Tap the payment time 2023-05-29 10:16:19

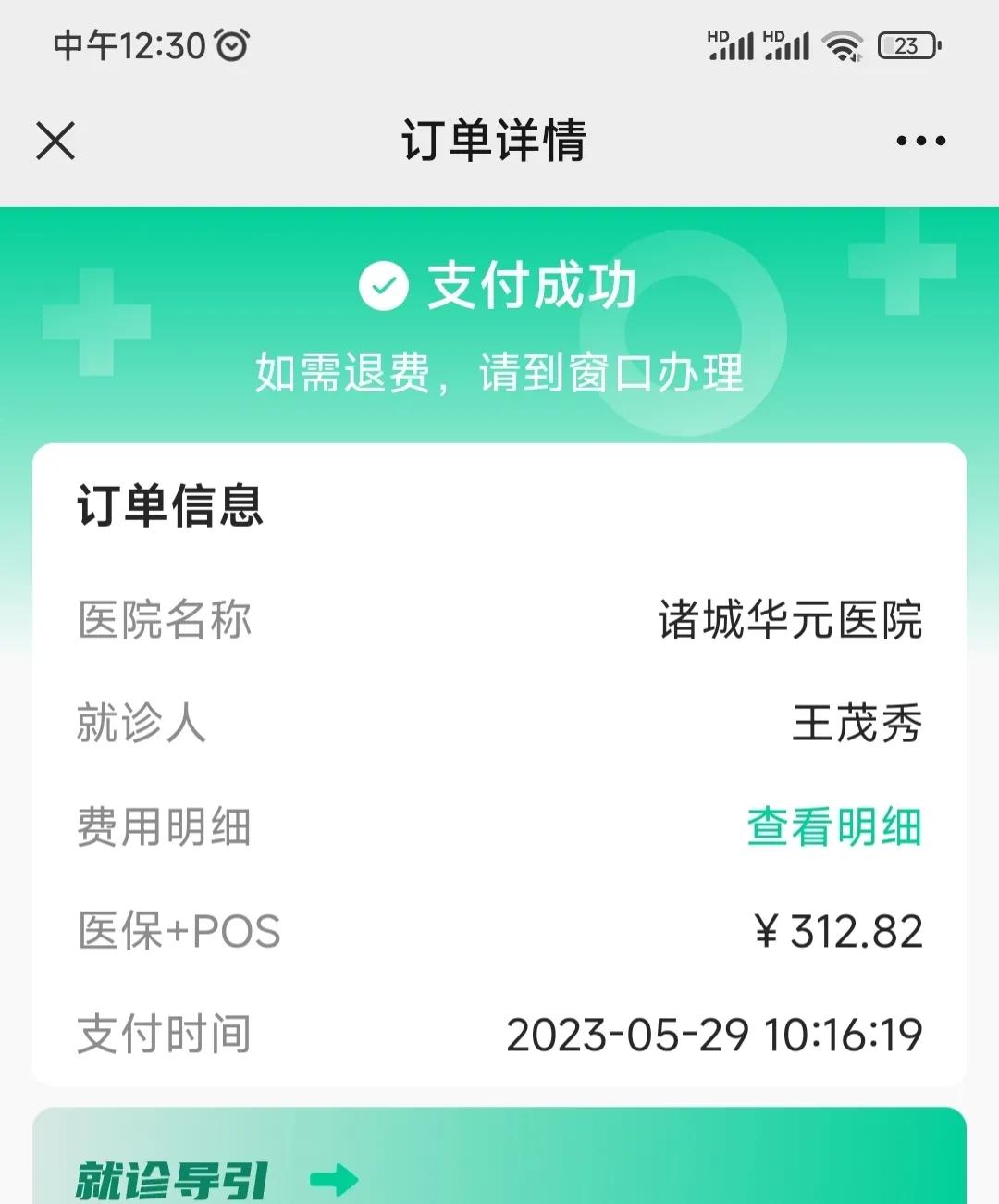(x=715, y=1035)
